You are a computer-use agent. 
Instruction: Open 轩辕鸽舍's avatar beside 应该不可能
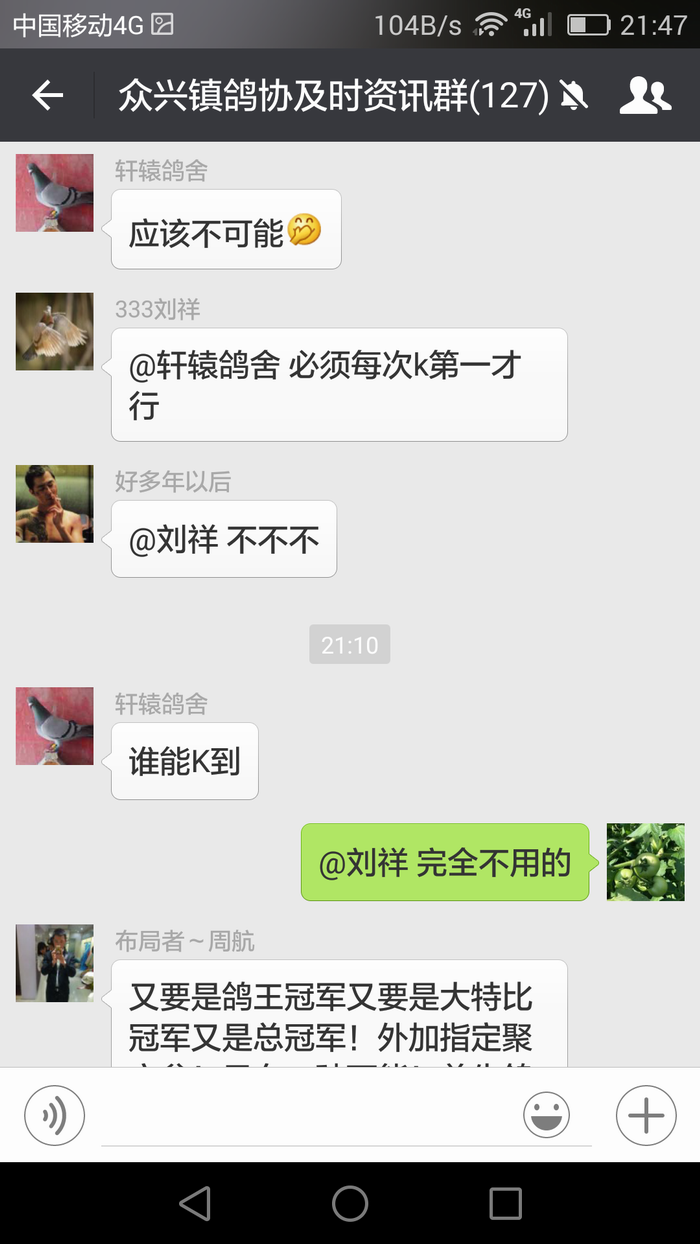coord(55,193)
